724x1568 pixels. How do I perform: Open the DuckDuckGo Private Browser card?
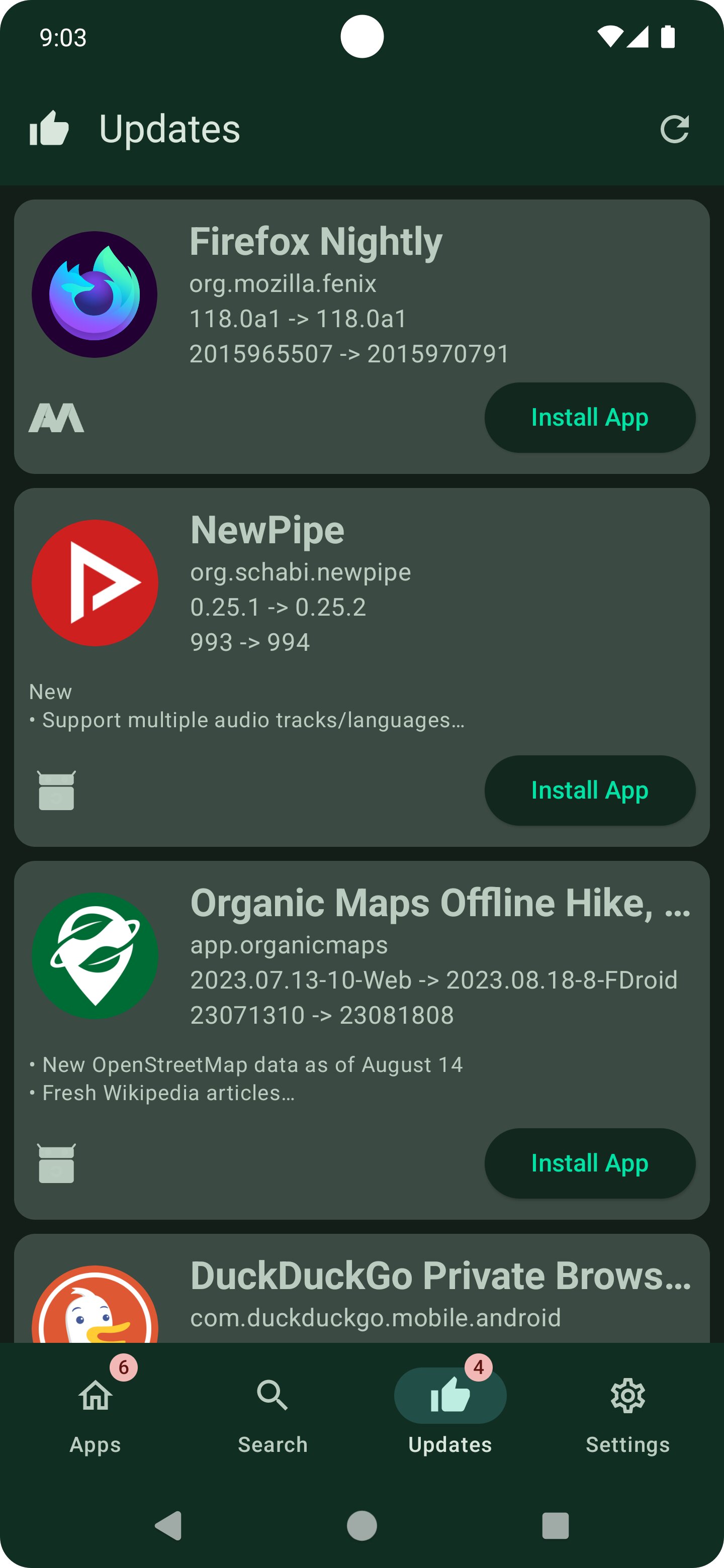coord(361,1289)
